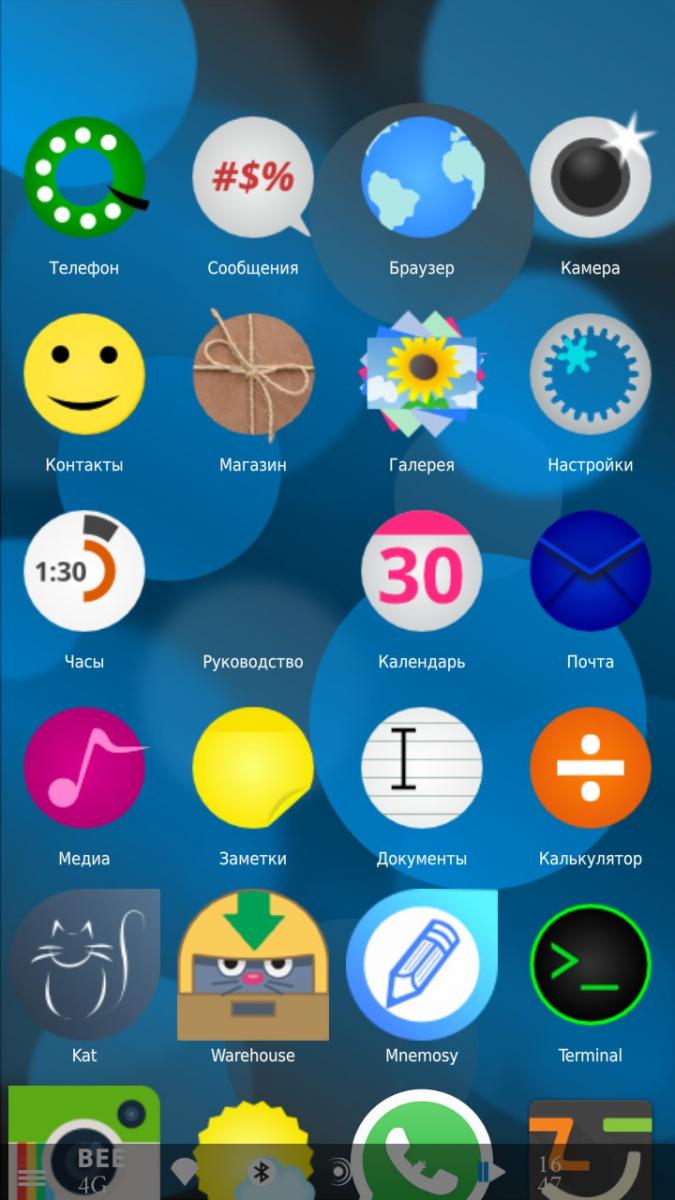
Task: Open the Заметки app
Action: 253,768
